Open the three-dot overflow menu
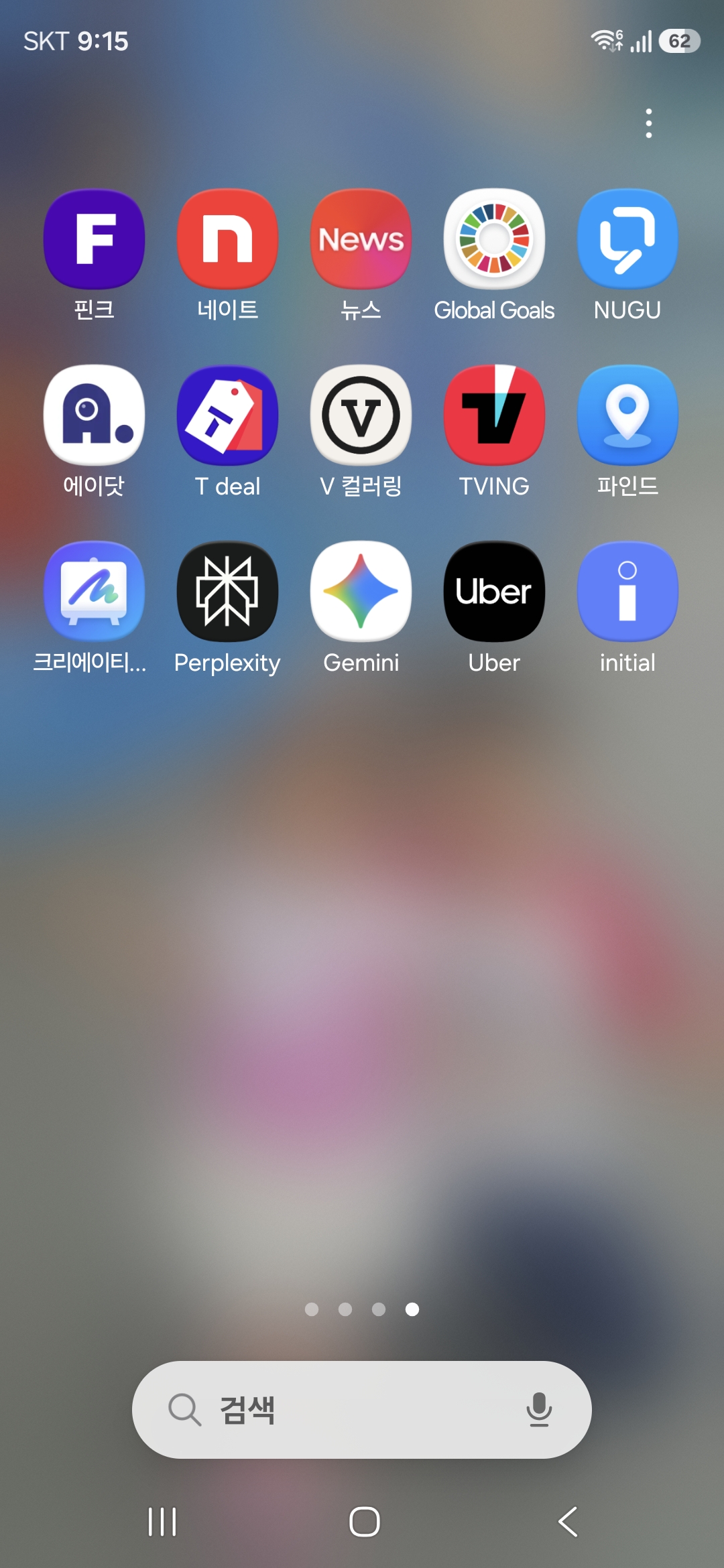The image size is (724, 1568). click(x=648, y=123)
